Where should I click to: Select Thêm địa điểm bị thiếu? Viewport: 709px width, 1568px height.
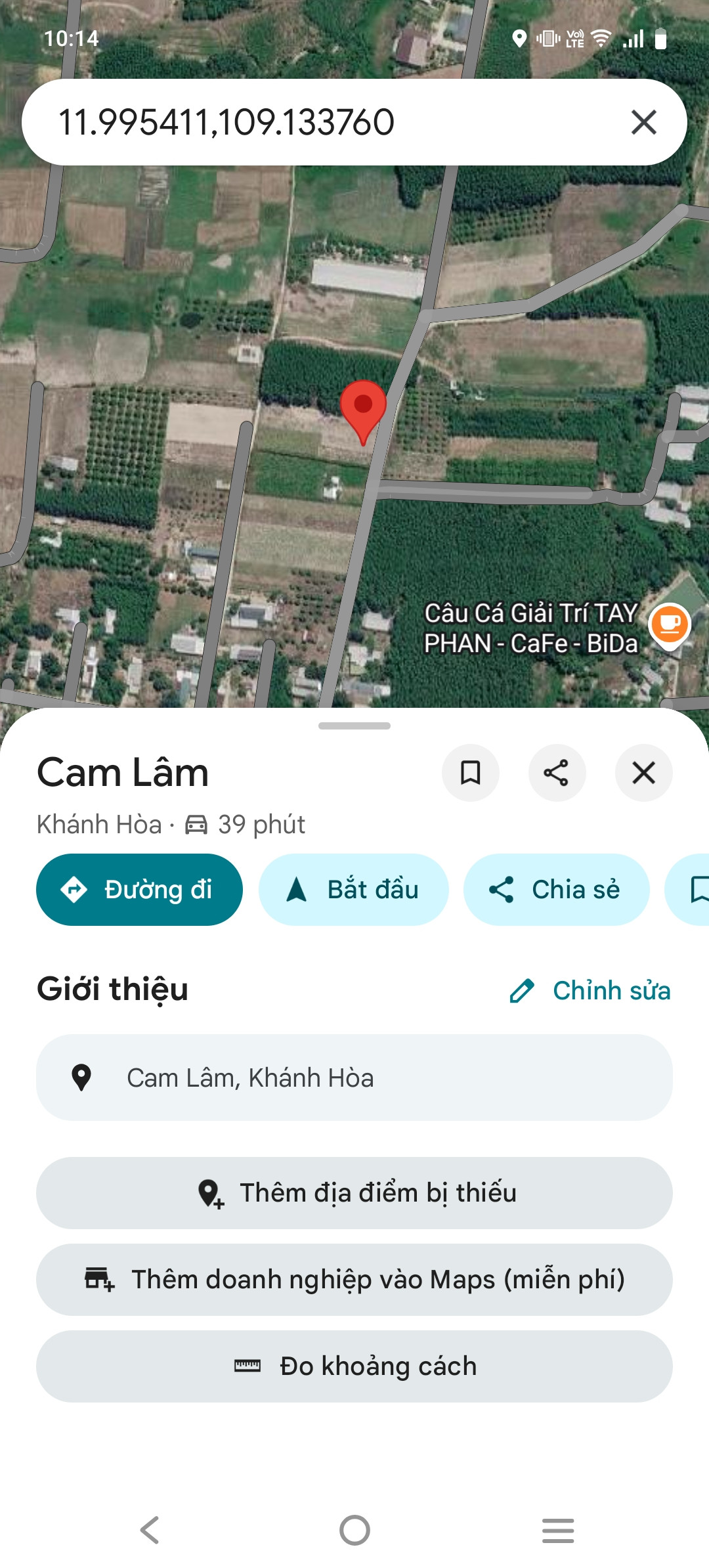[354, 1193]
